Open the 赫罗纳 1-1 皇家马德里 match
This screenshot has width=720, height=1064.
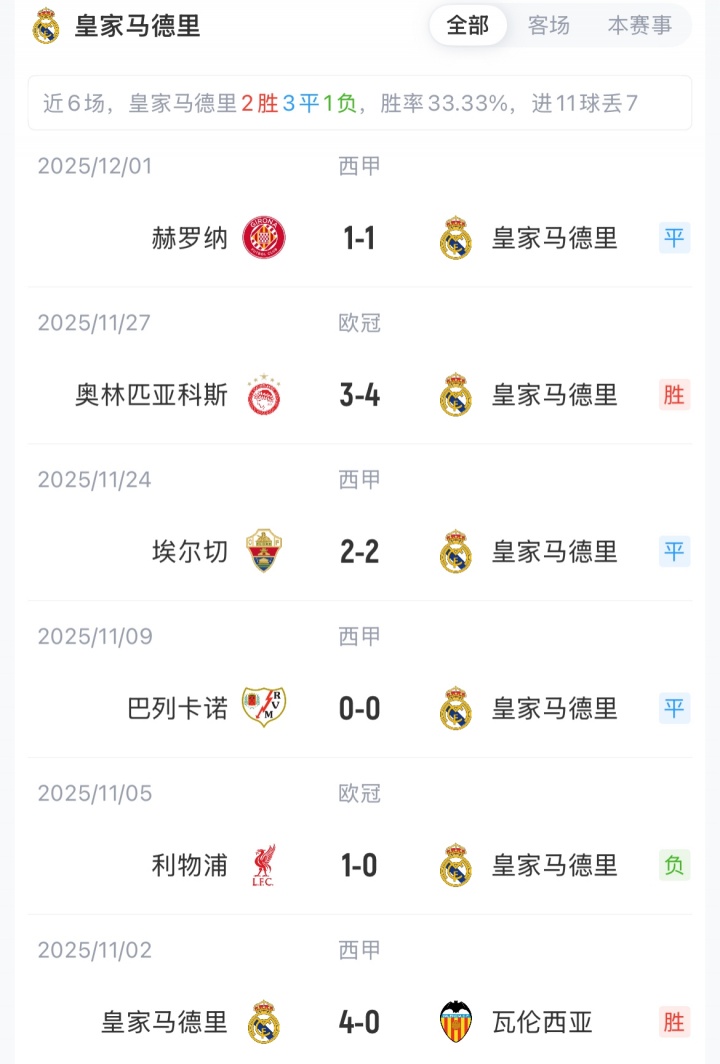(x=360, y=238)
